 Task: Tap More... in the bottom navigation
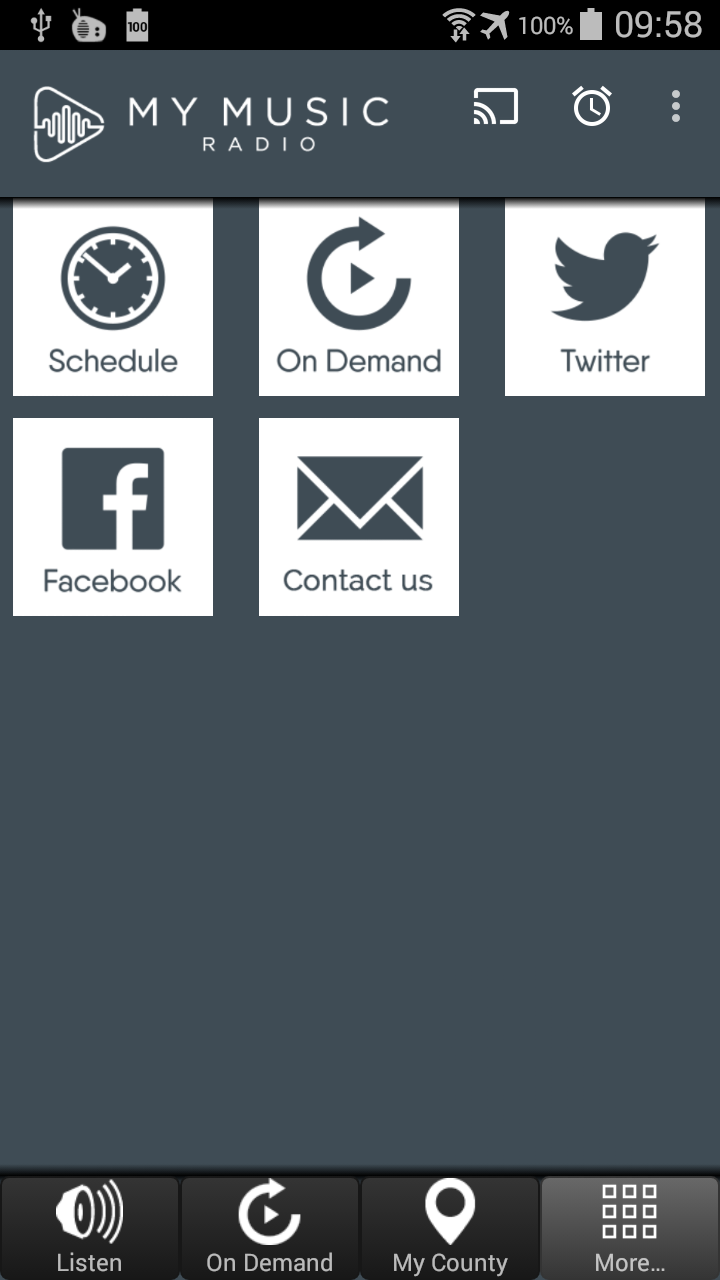pyautogui.click(x=629, y=1228)
